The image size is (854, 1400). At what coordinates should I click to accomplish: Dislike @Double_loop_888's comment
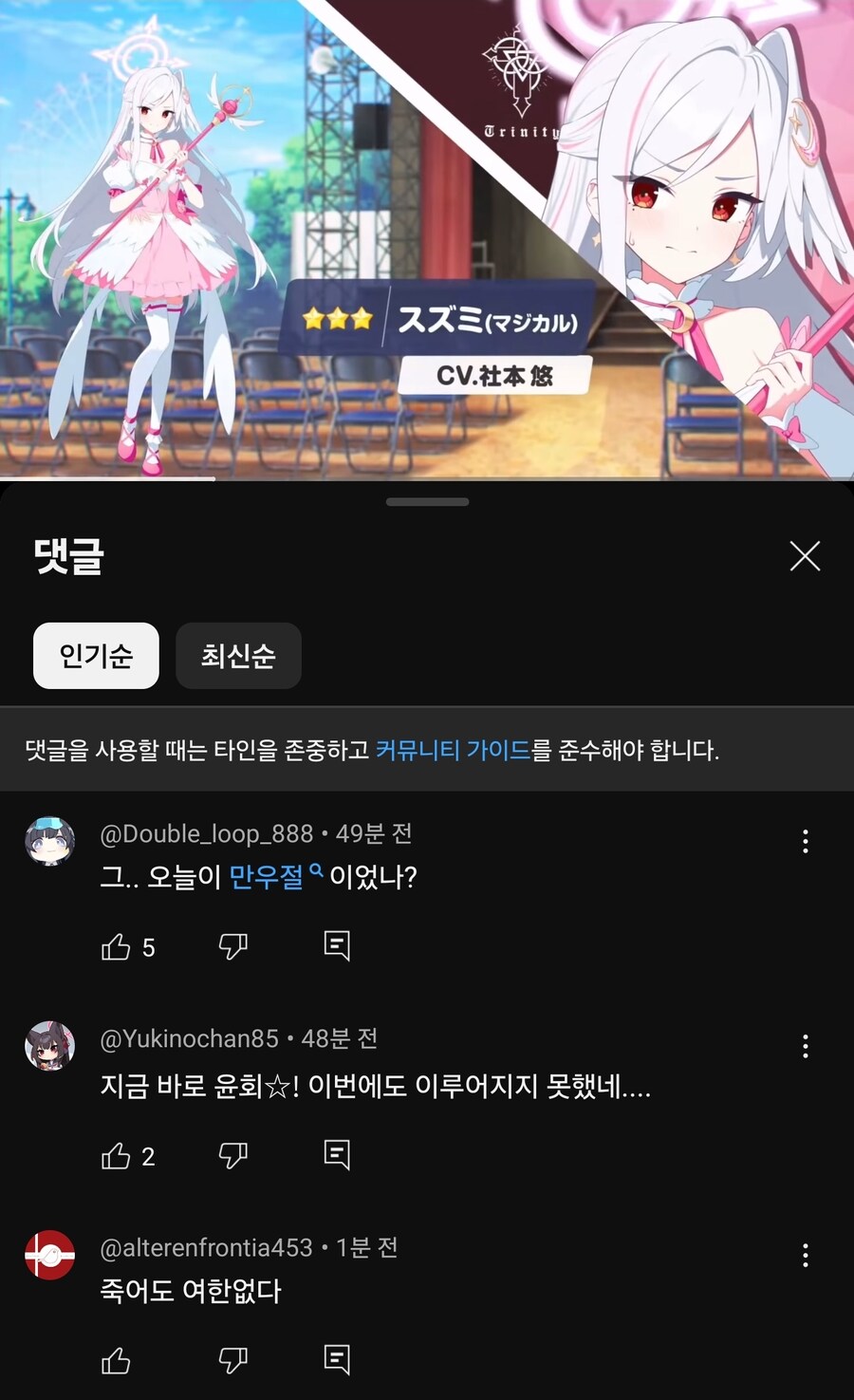(x=232, y=946)
